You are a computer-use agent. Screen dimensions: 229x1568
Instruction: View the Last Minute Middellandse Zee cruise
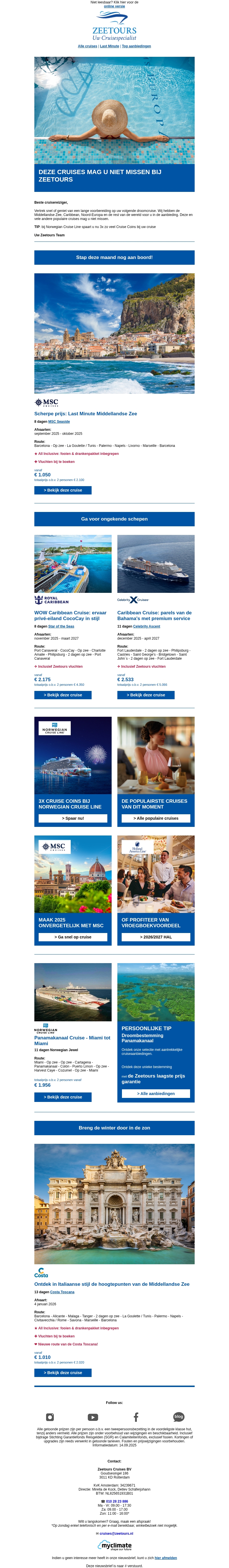63,490
